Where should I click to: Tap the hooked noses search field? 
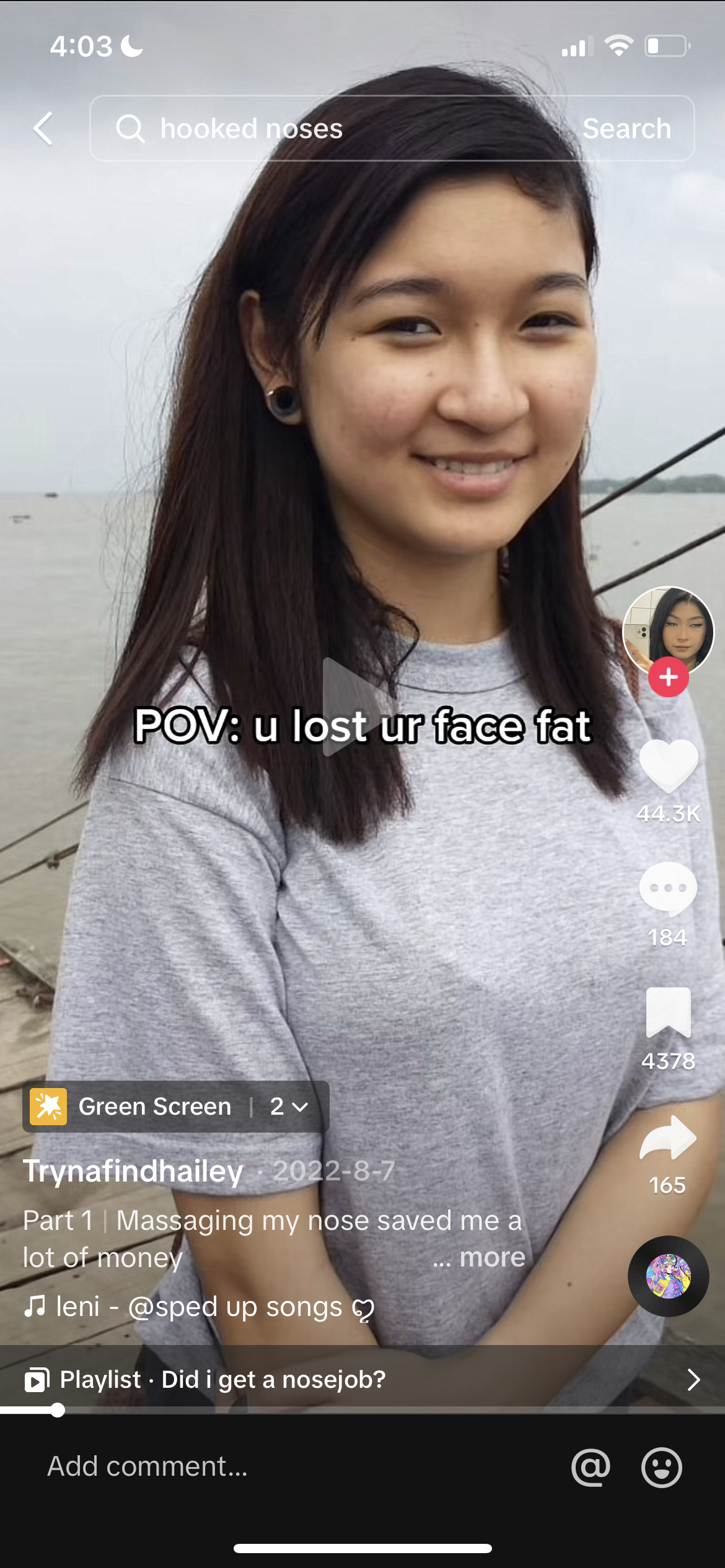tap(325, 129)
